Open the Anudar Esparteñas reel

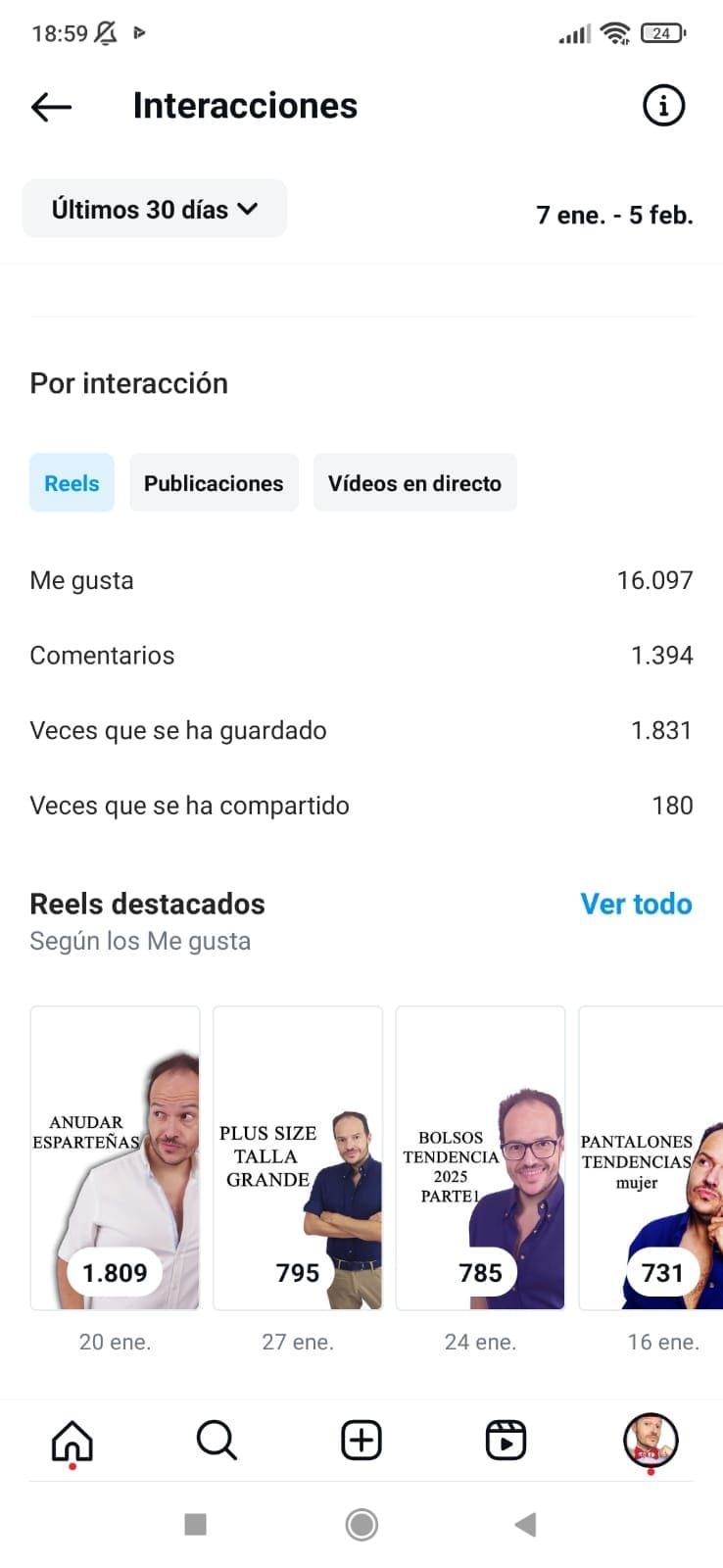(x=116, y=1157)
